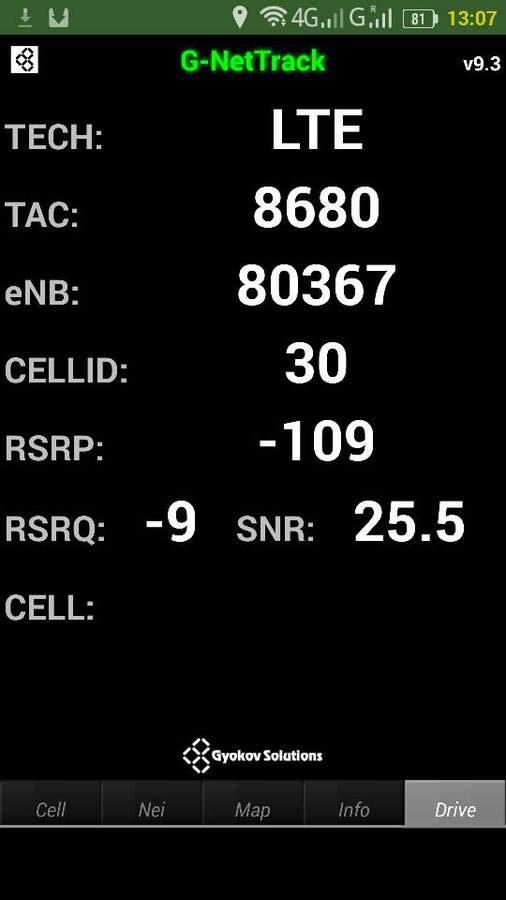
Task: Open the Nei tab
Action: [x=152, y=804]
